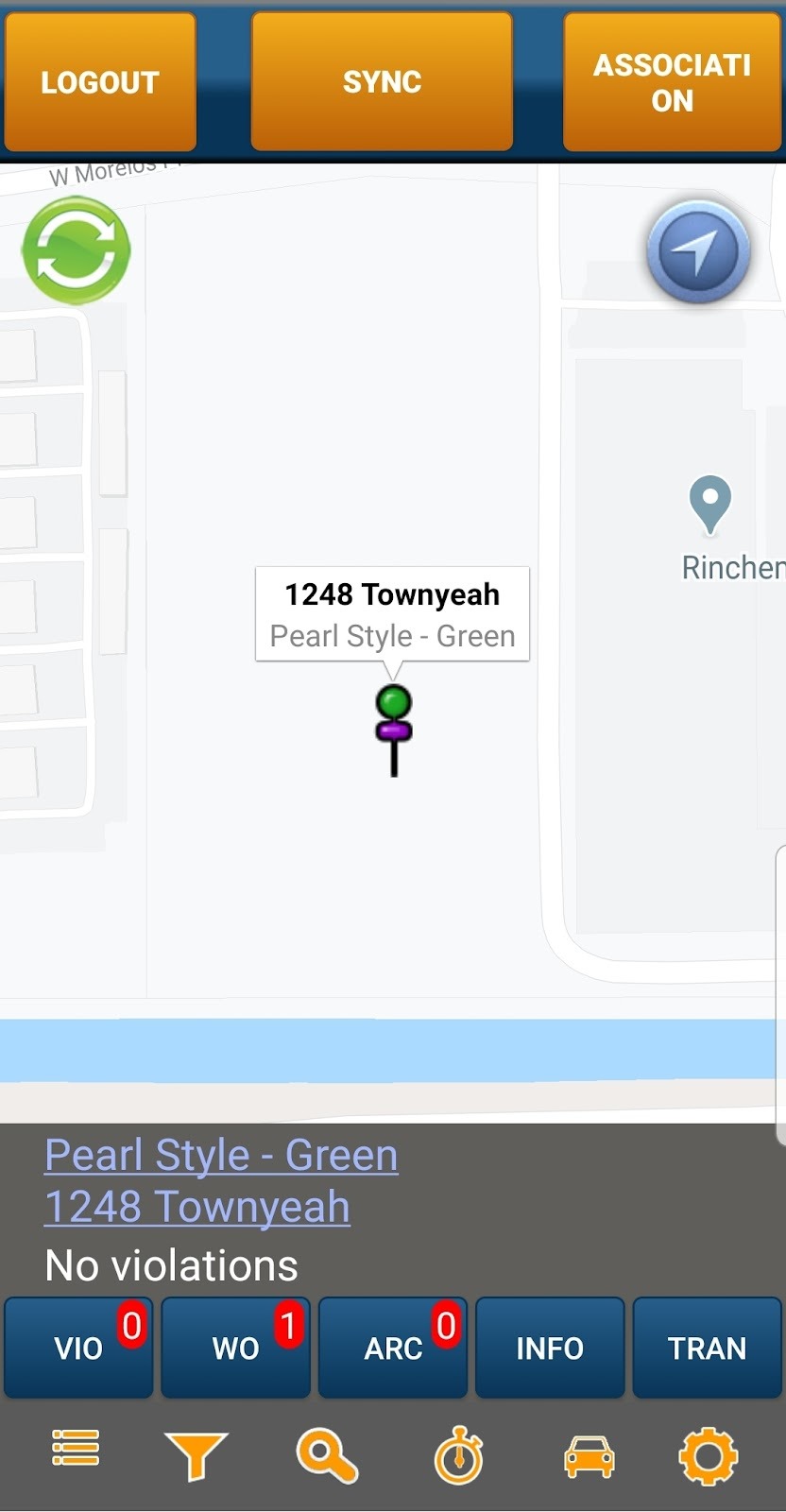Open the search magnifier icon
Image resolution: width=786 pixels, height=1512 pixels.
(x=327, y=1455)
